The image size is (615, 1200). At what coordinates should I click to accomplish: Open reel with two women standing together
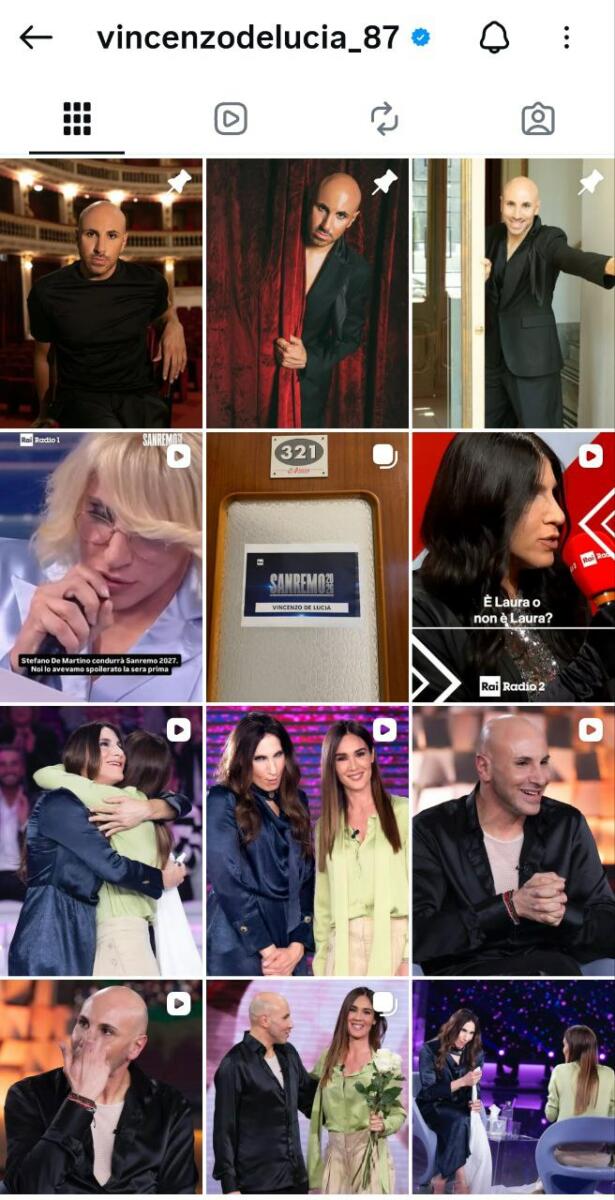[x=307, y=841]
